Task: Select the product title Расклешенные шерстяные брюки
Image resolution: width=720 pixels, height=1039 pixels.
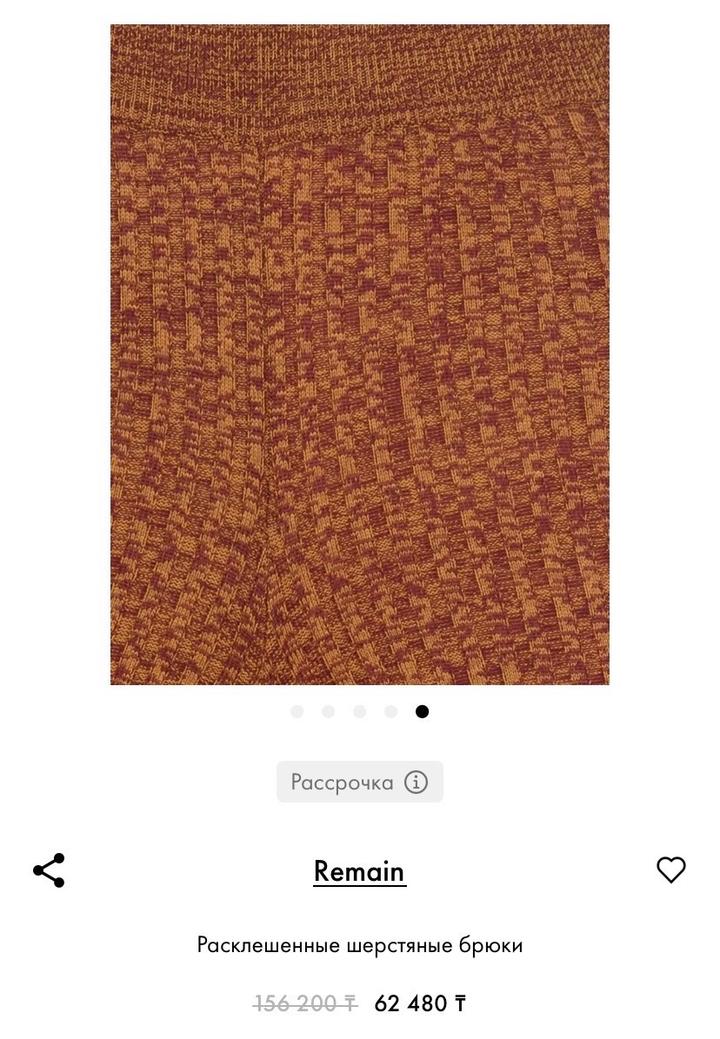Action: [x=360, y=942]
